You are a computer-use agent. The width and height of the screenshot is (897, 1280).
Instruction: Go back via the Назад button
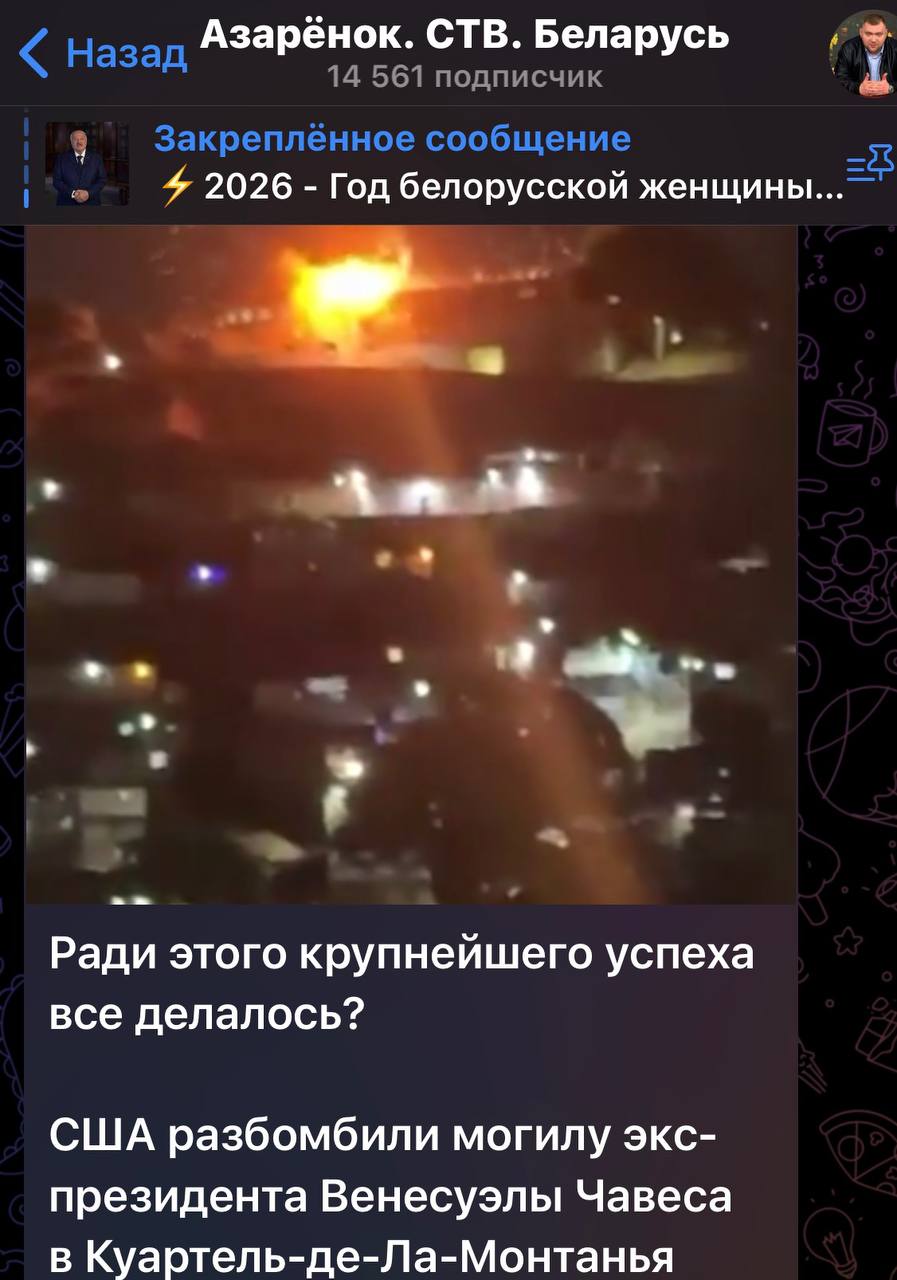(x=104, y=54)
